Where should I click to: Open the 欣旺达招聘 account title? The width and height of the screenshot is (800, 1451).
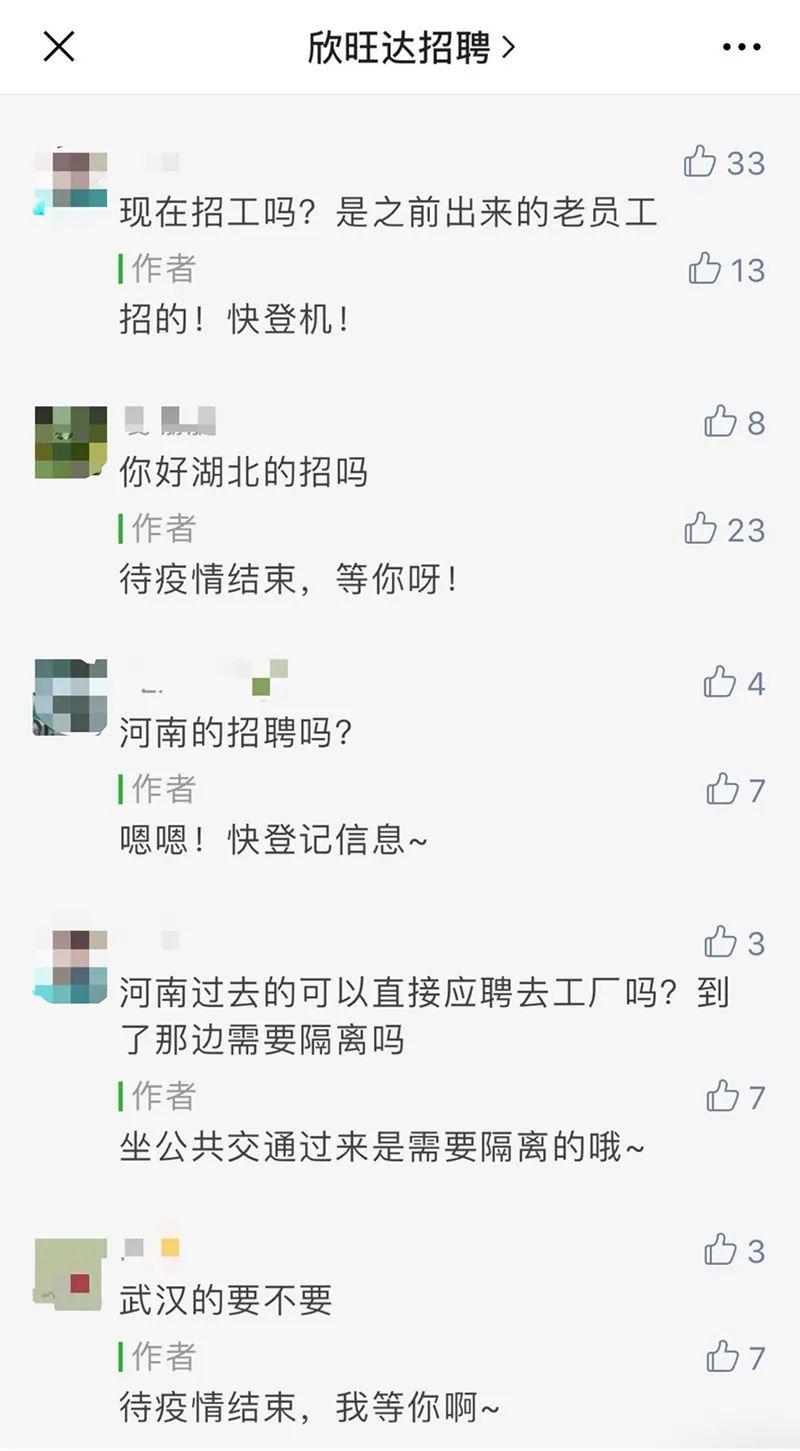click(x=411, y=47)
